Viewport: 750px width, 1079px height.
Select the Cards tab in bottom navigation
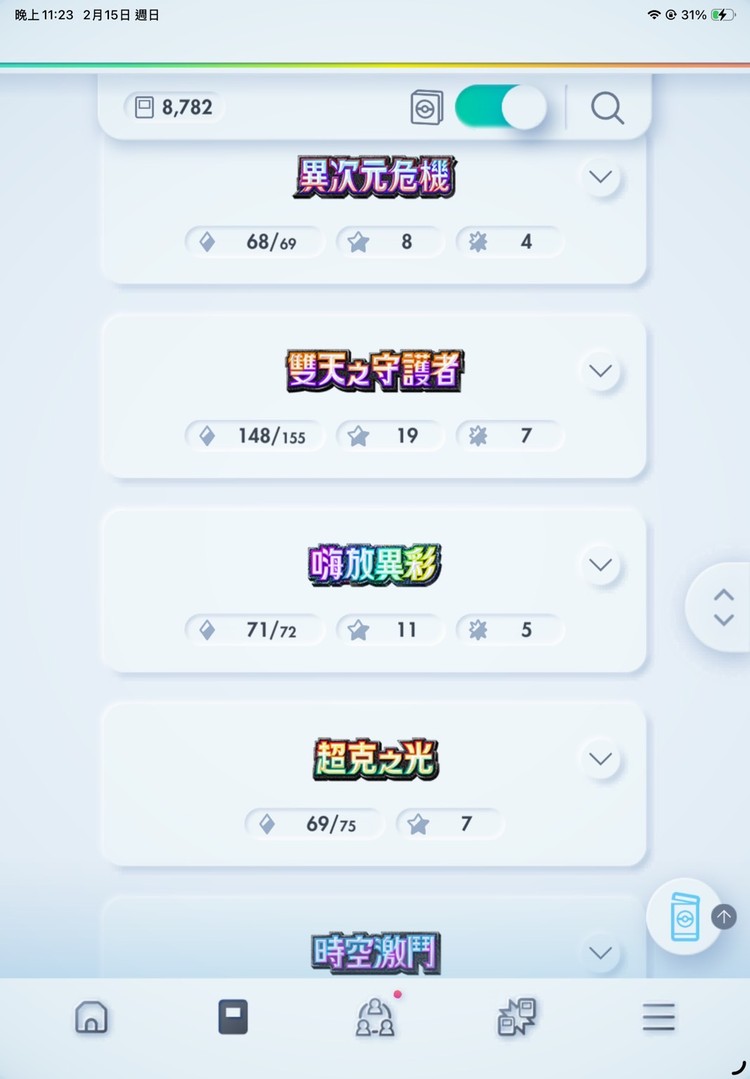coord(232,1017)
